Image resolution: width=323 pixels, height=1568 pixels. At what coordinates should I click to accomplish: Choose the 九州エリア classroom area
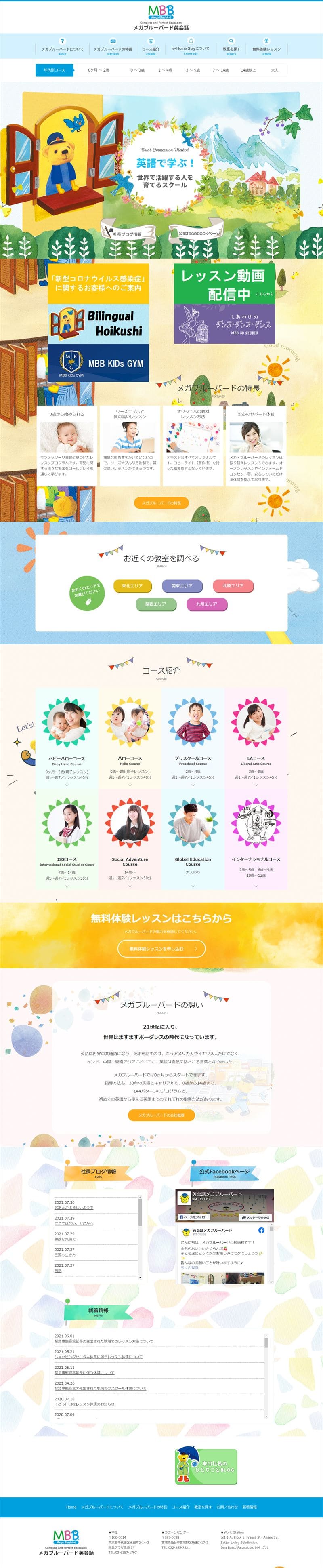coord(207,604)
